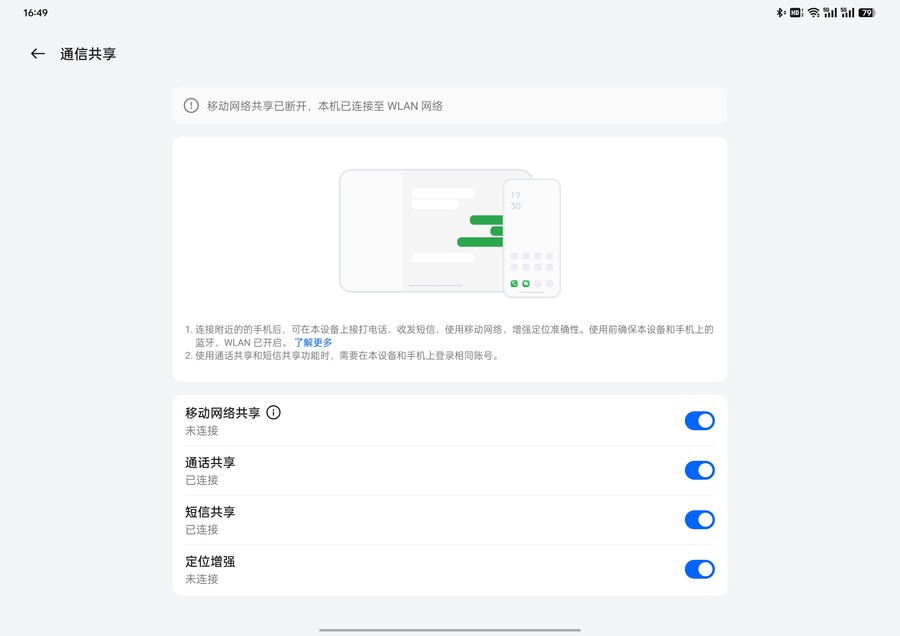Switch off 定位增强
This screenshot has width=900, height=636.
tap(699, 569)
